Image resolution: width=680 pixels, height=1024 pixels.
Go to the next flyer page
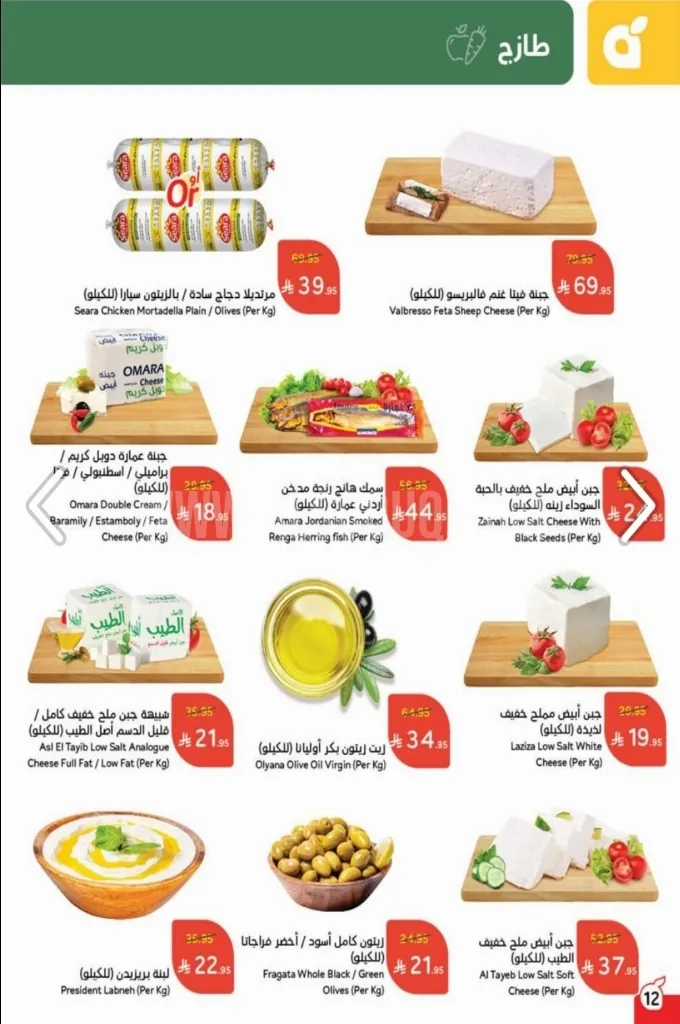click(x=638, y=506)
